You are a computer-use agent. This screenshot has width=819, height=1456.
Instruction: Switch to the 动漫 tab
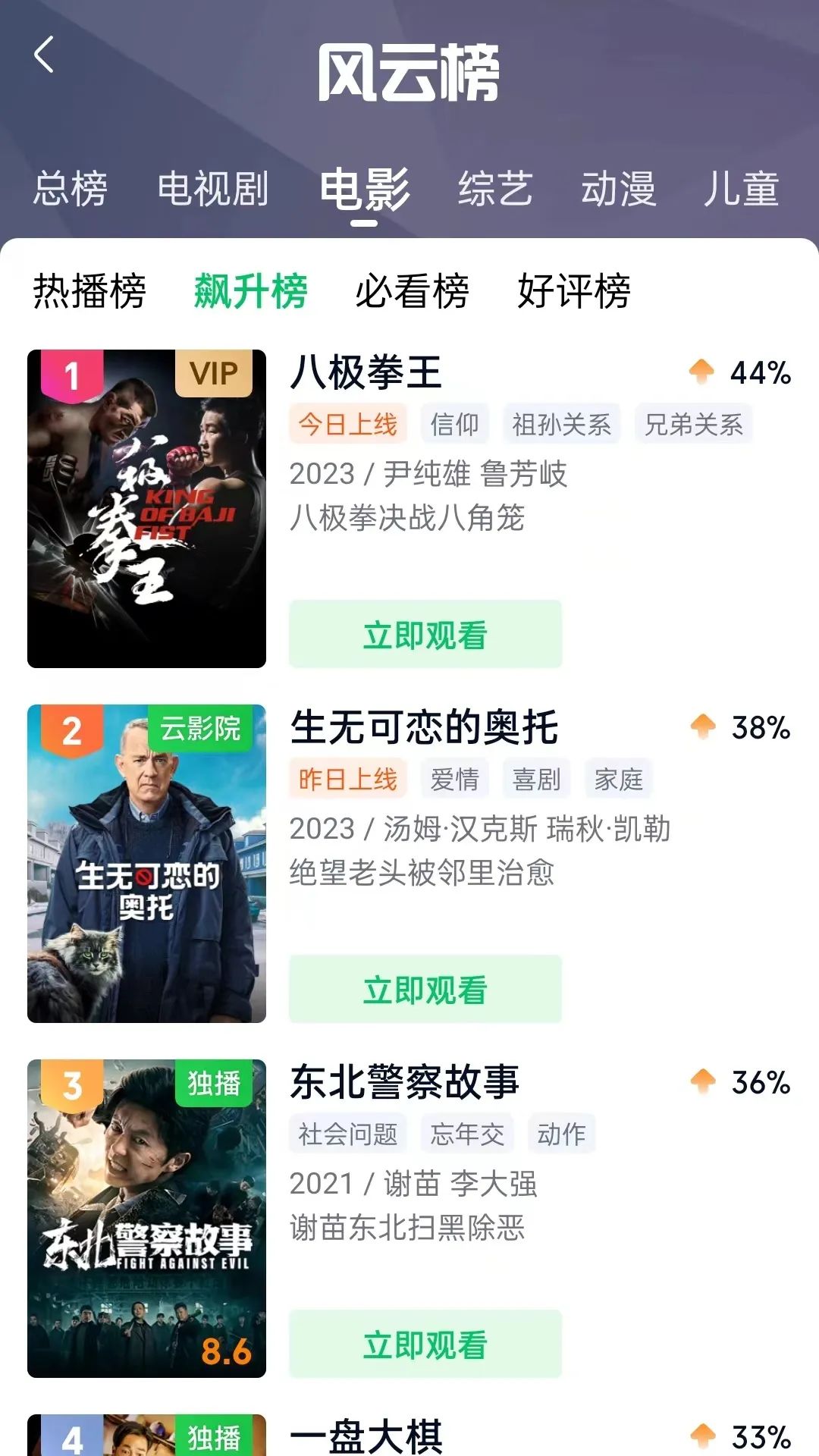click(619, 189)
